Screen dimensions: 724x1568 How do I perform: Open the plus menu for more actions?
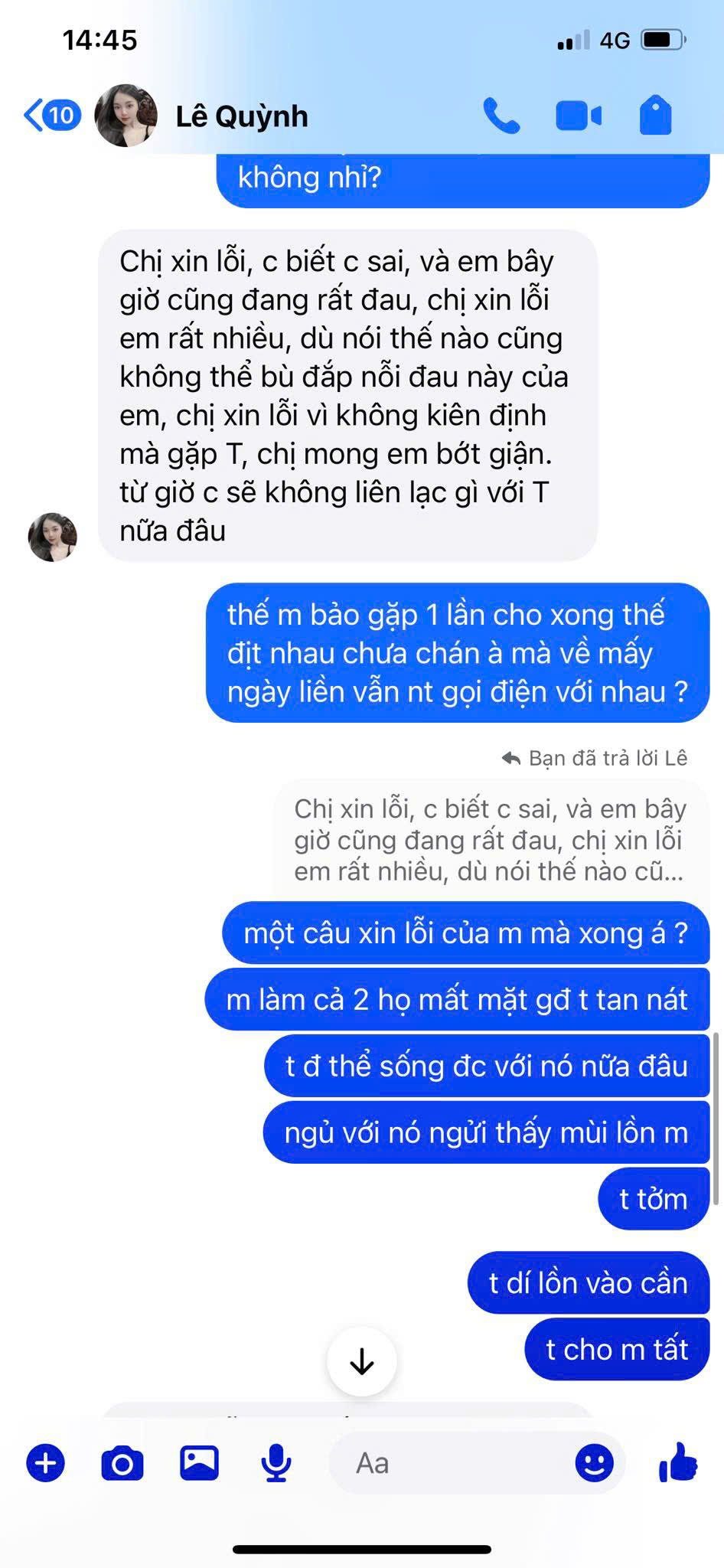pos(46,1463)
